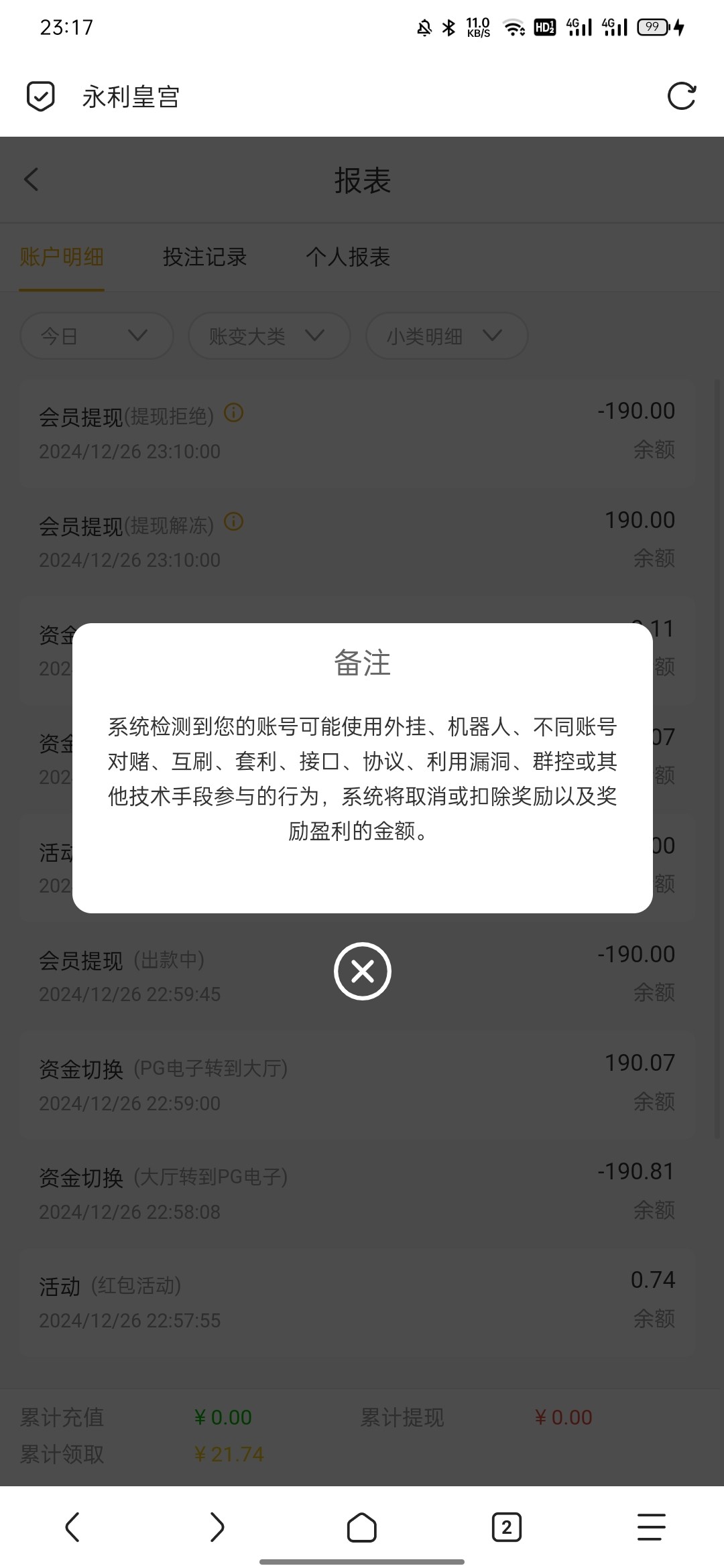Select the 账户明细 tab

(62, 257)
